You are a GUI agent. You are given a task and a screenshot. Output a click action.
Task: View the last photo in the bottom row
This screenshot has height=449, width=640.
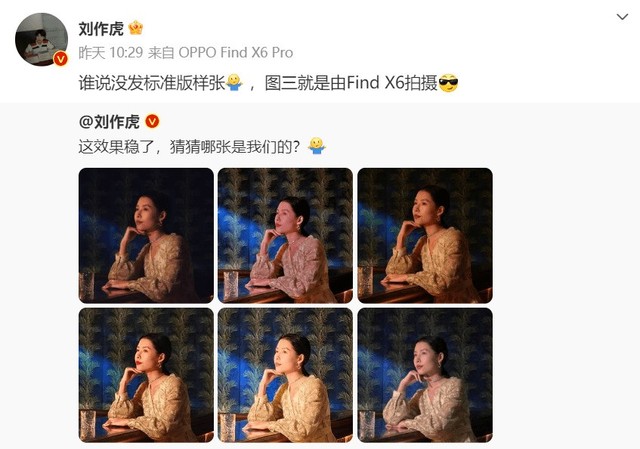tap(424, 375)
